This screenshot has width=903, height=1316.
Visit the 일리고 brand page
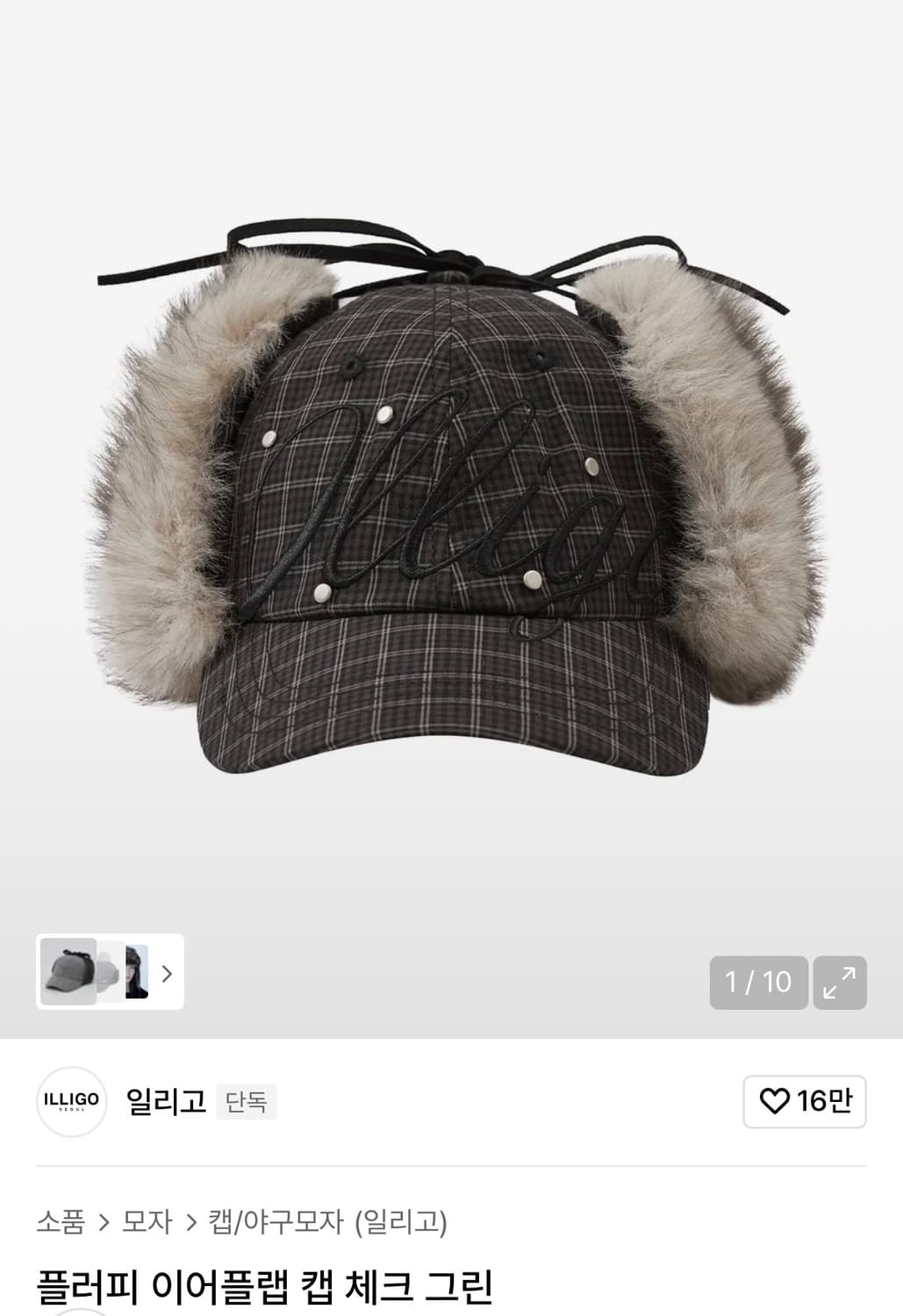coord(167,1102)
